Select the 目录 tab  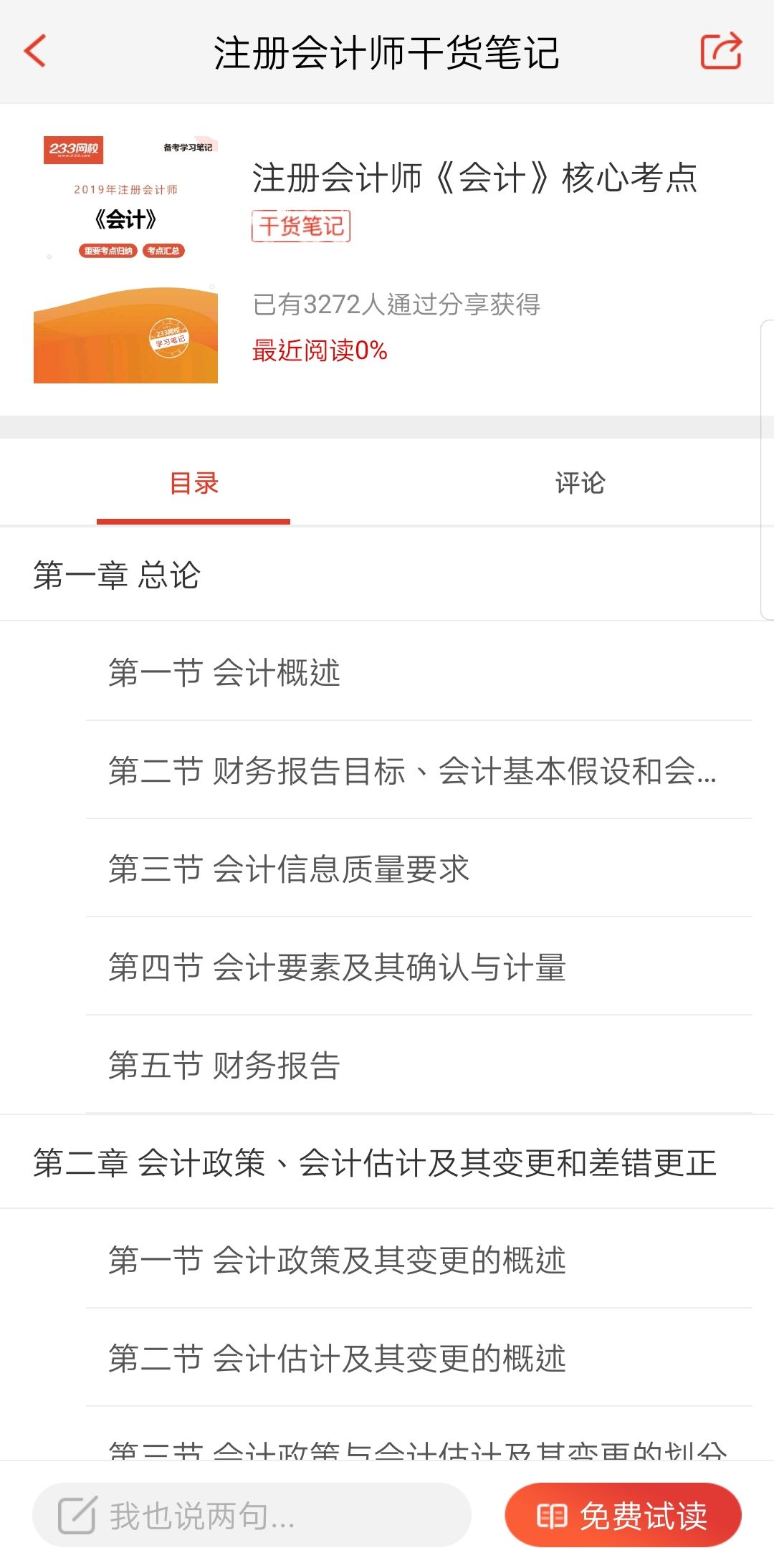coord(193,483)
